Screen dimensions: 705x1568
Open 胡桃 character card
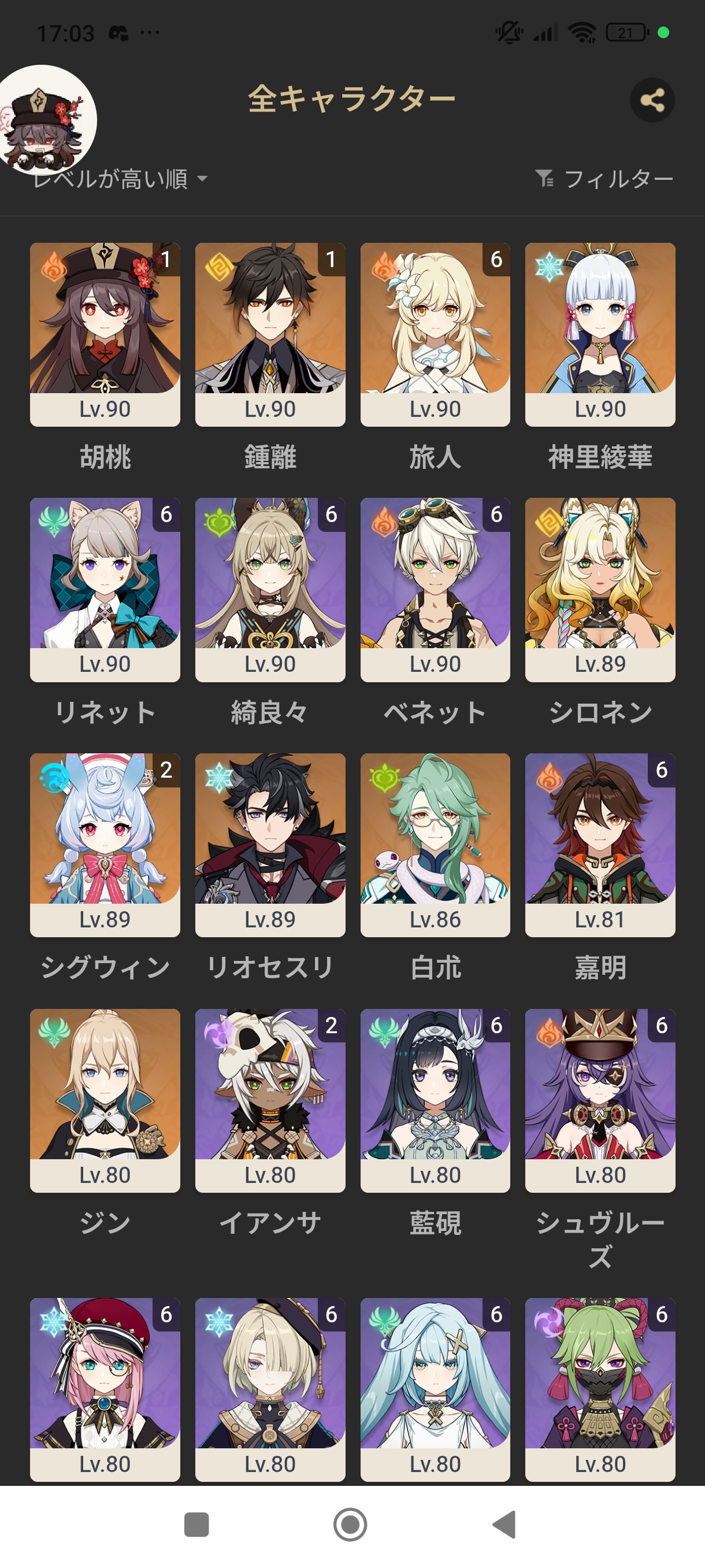pyautogui.click(x=105, y=334)
